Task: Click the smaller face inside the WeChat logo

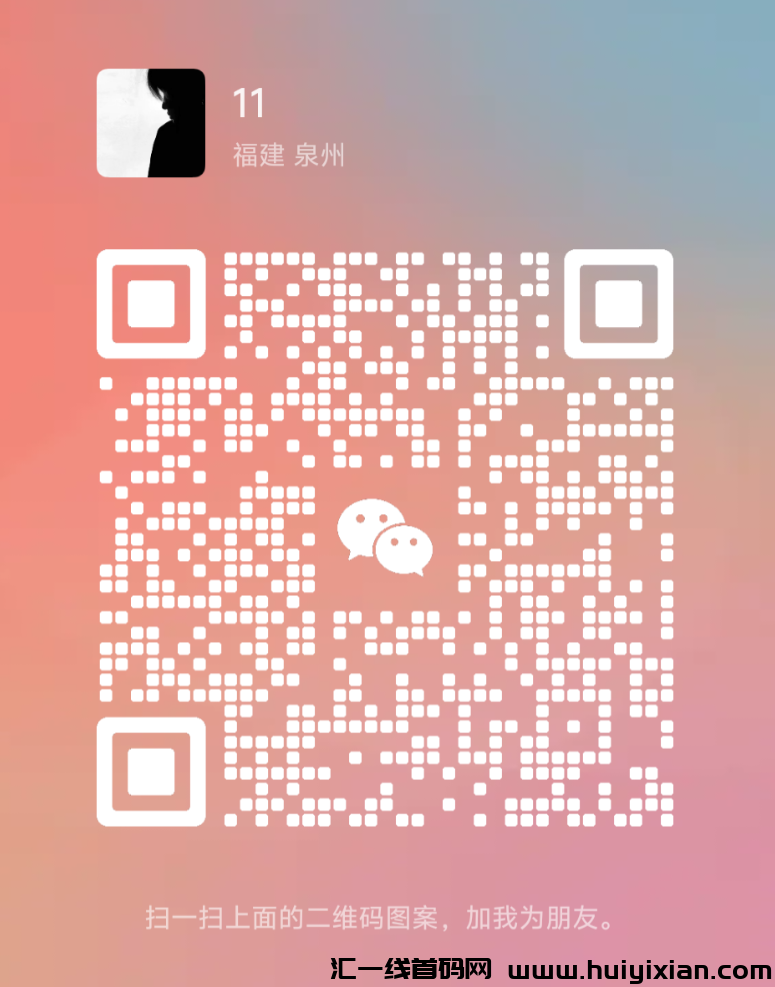Action: [402, 548]
